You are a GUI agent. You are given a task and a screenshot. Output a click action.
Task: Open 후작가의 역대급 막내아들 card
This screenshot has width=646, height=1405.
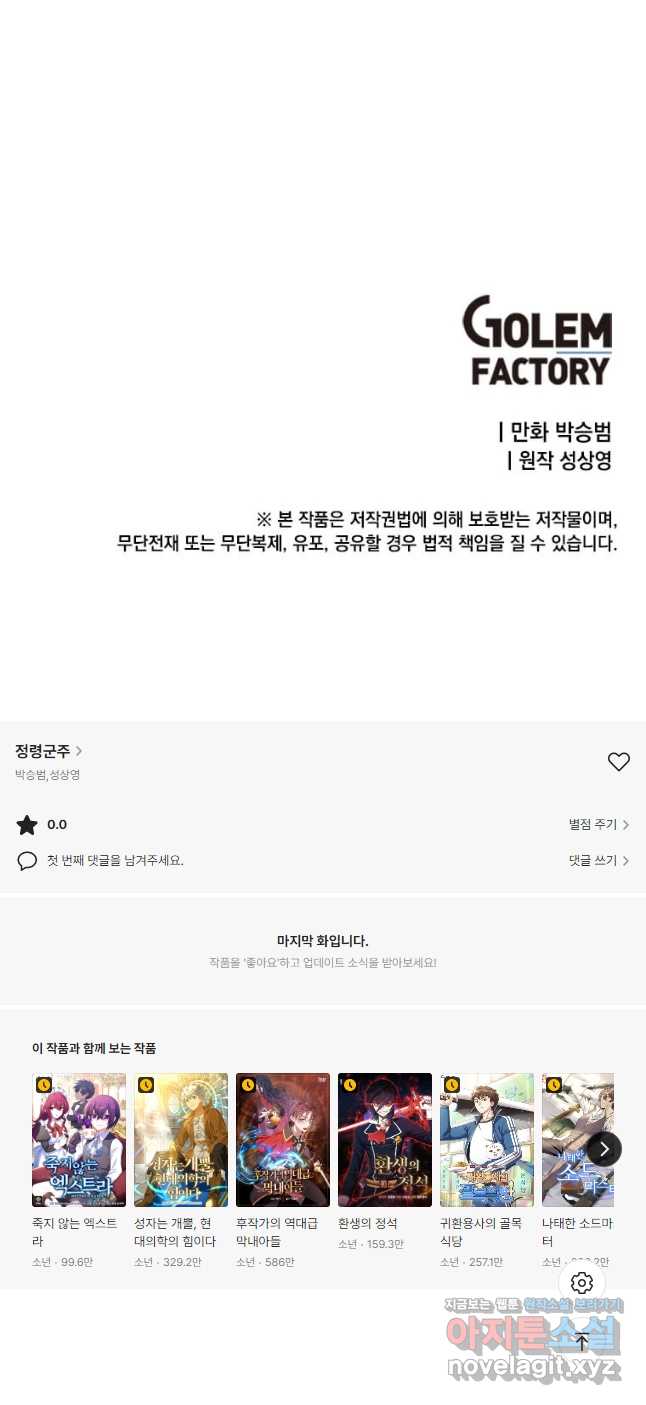[283, 1171]
